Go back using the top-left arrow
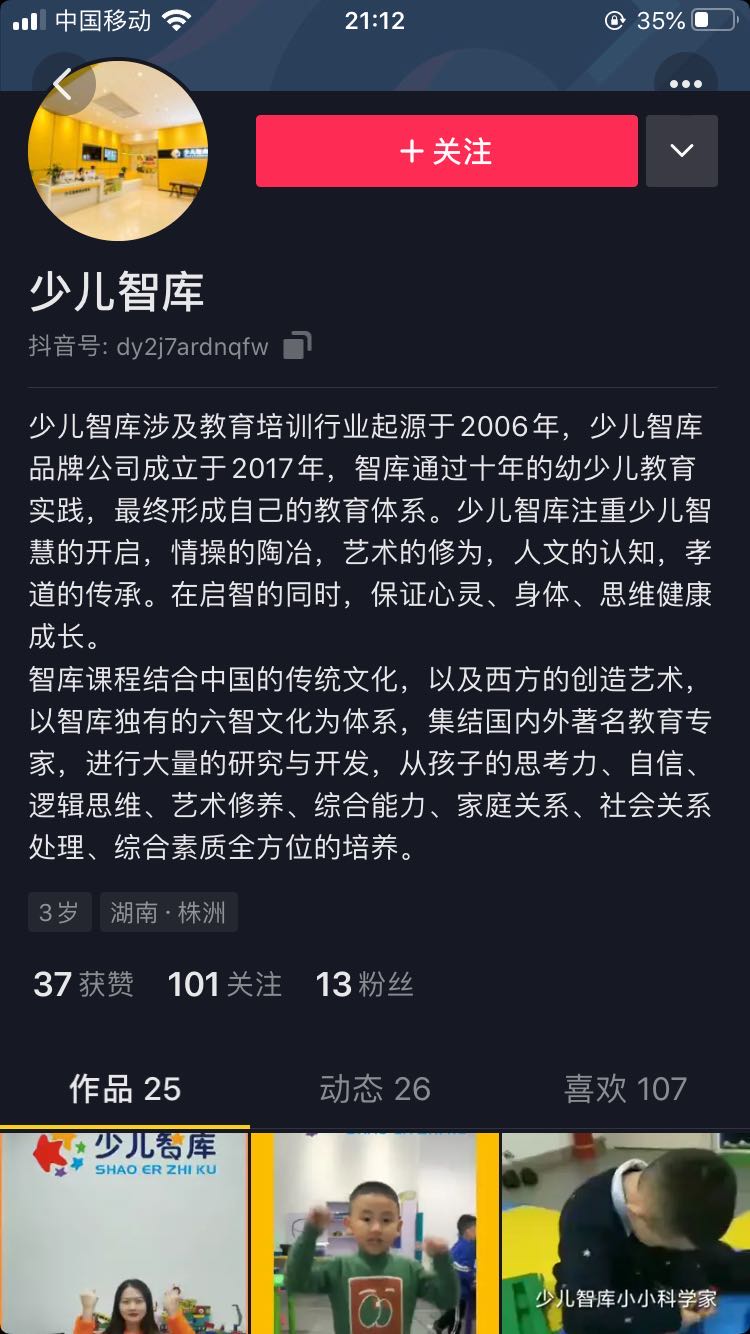Screen dimensions: 750x1334 [x=63, y=84]
